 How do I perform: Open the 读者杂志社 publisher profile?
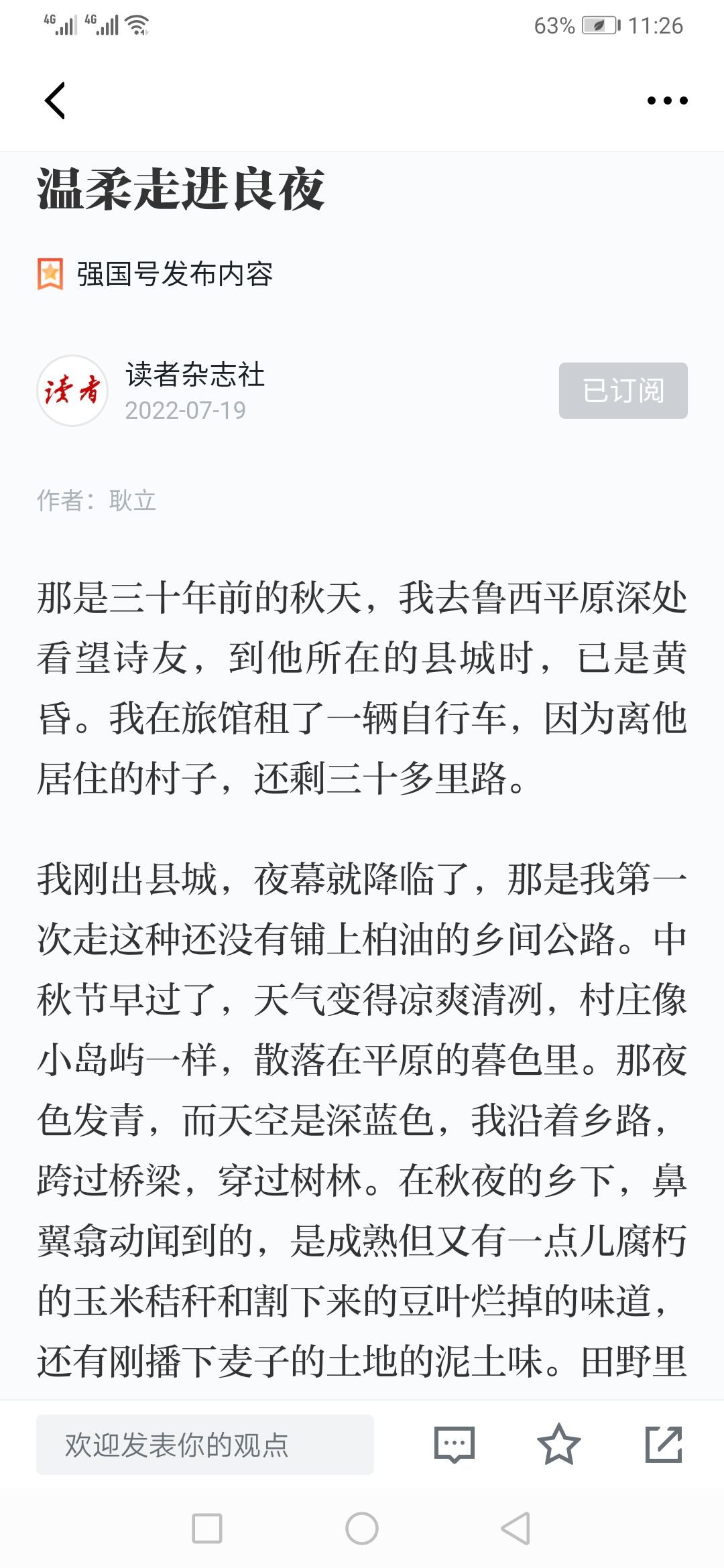(x=195, y=375)
